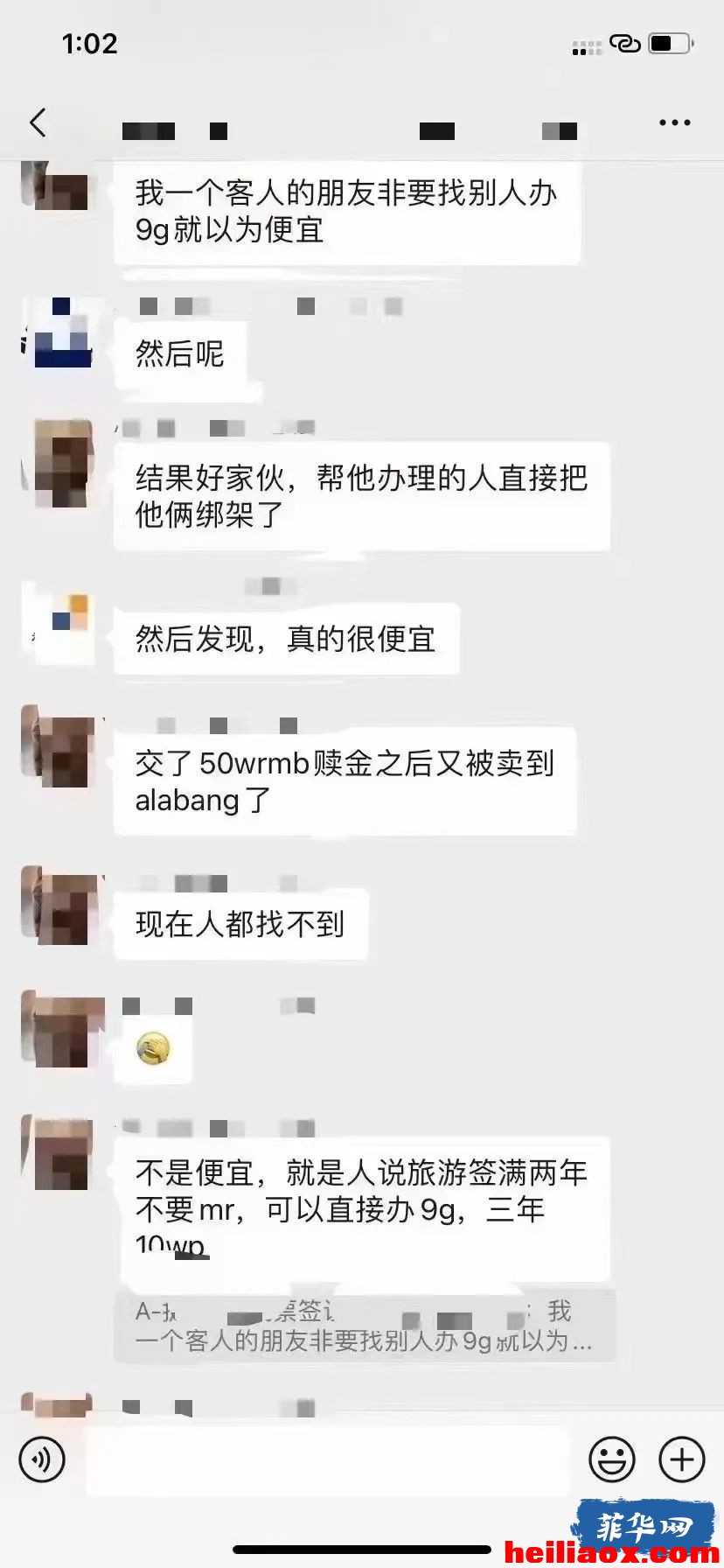Focus the message text field
The image size is (724, 1568).
tap(327, 1459)
